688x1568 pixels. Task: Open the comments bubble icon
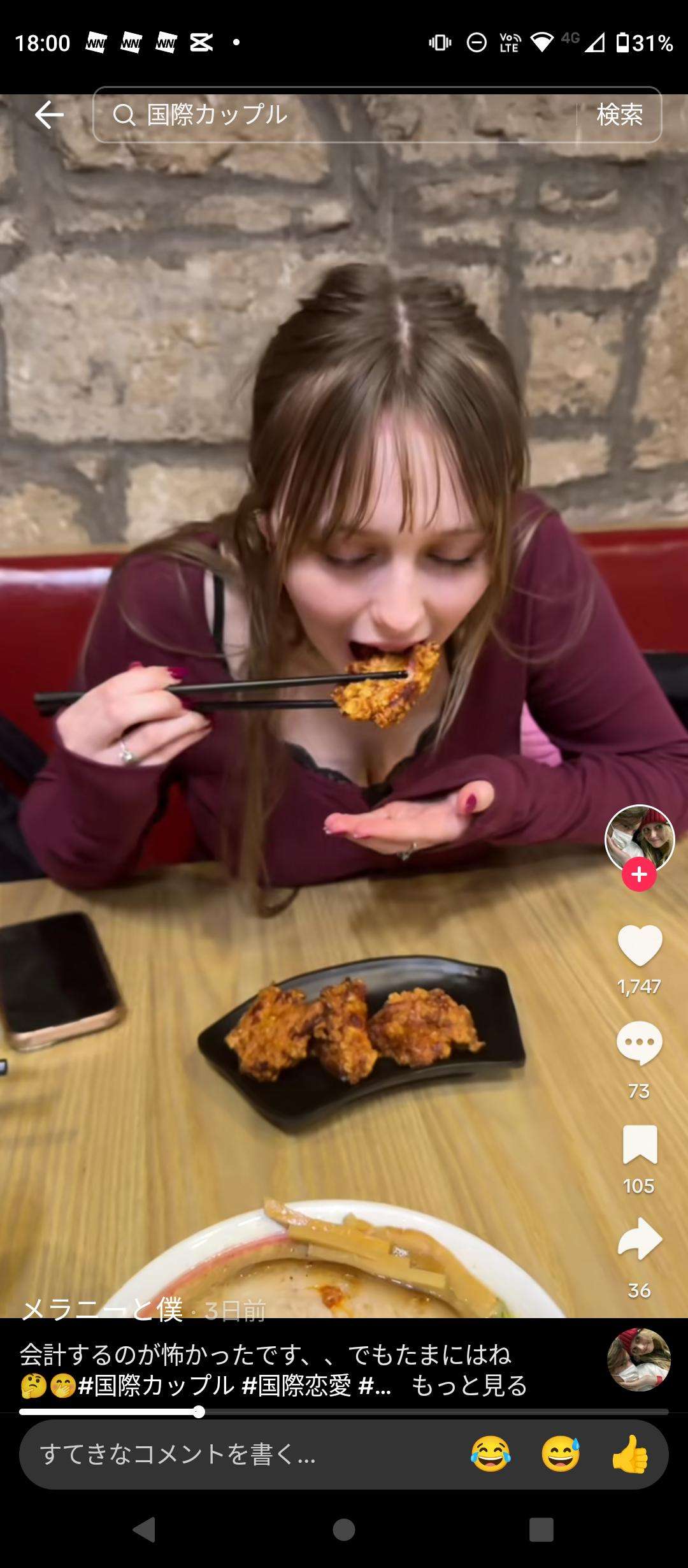(639, 1044)
